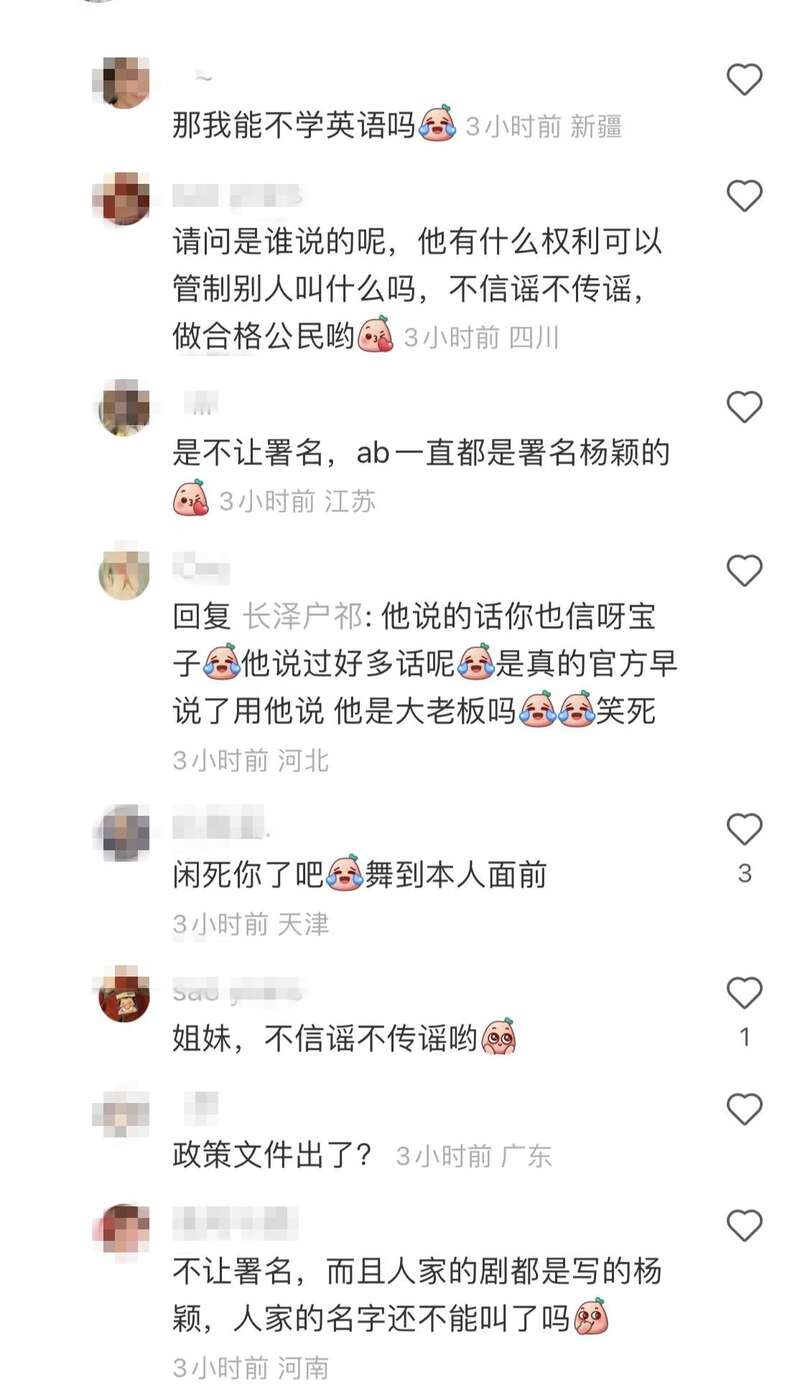The width and height of the screenshot is (800, 1396).
Task: Open avatar of the '那我能不学英语吗' commenter
Action: tap(124, 83)
